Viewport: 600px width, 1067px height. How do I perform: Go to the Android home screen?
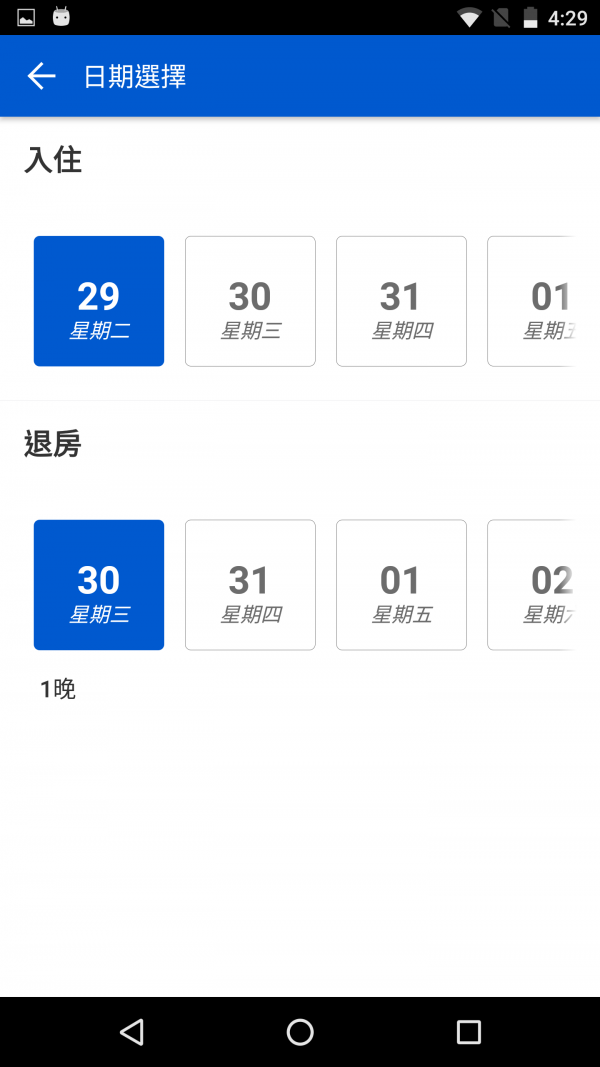click(300, 1032)
